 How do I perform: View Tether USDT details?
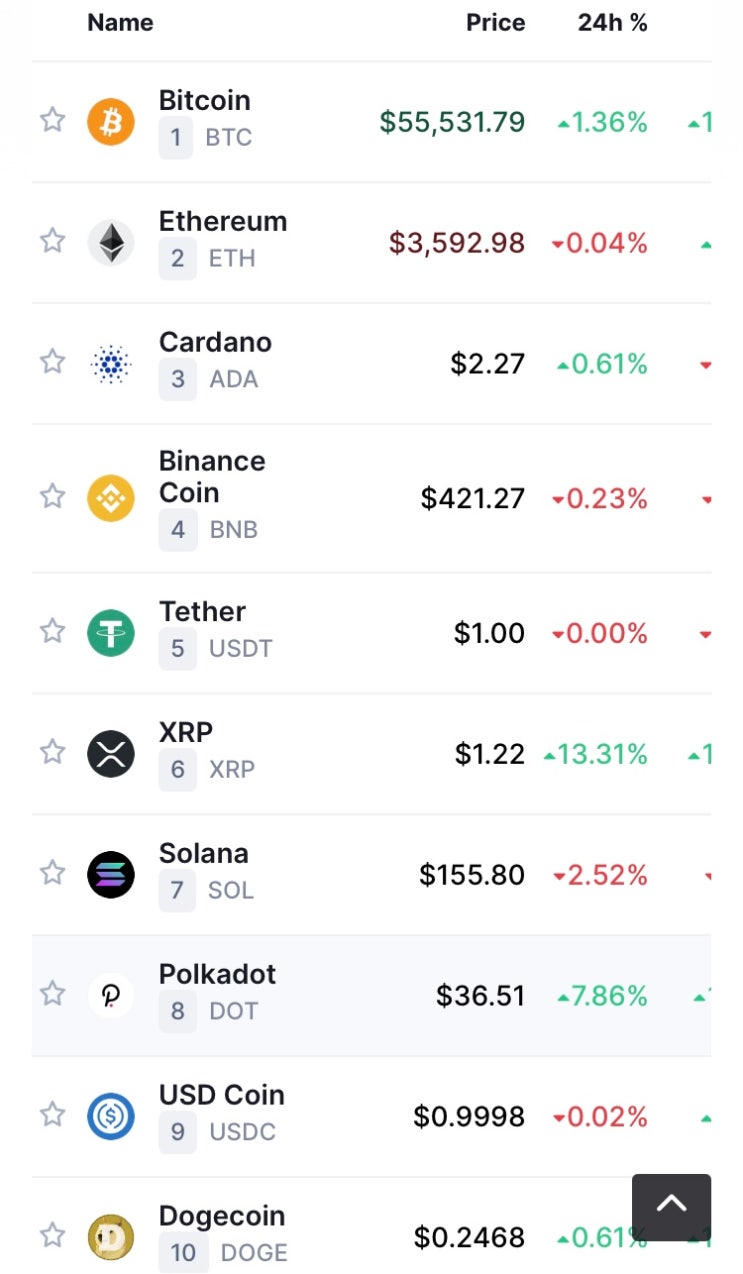click(x=202, y=612)
